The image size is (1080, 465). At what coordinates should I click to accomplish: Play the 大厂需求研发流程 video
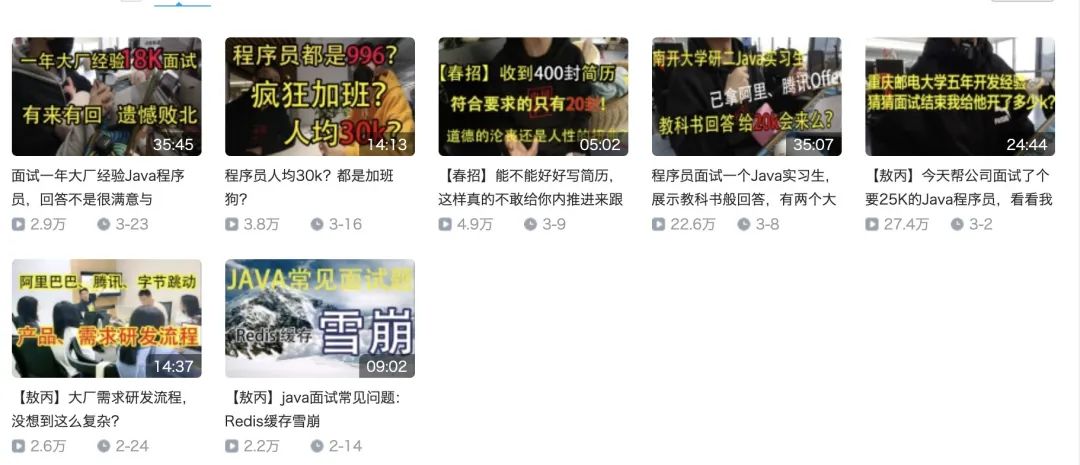(106, 319)
